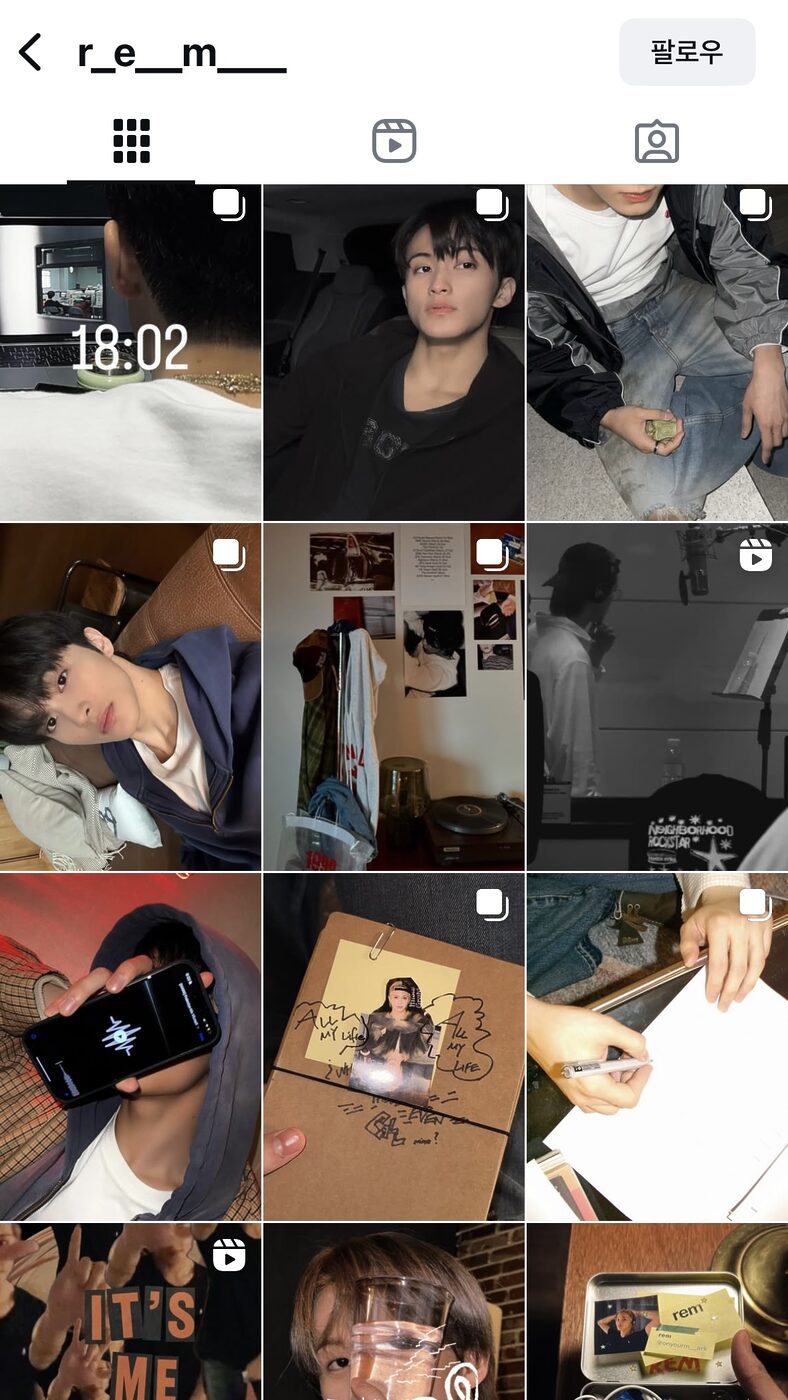788x1400 pixels.
Task: Open the black-and-white recording studio reel
Action: (657, 696)
